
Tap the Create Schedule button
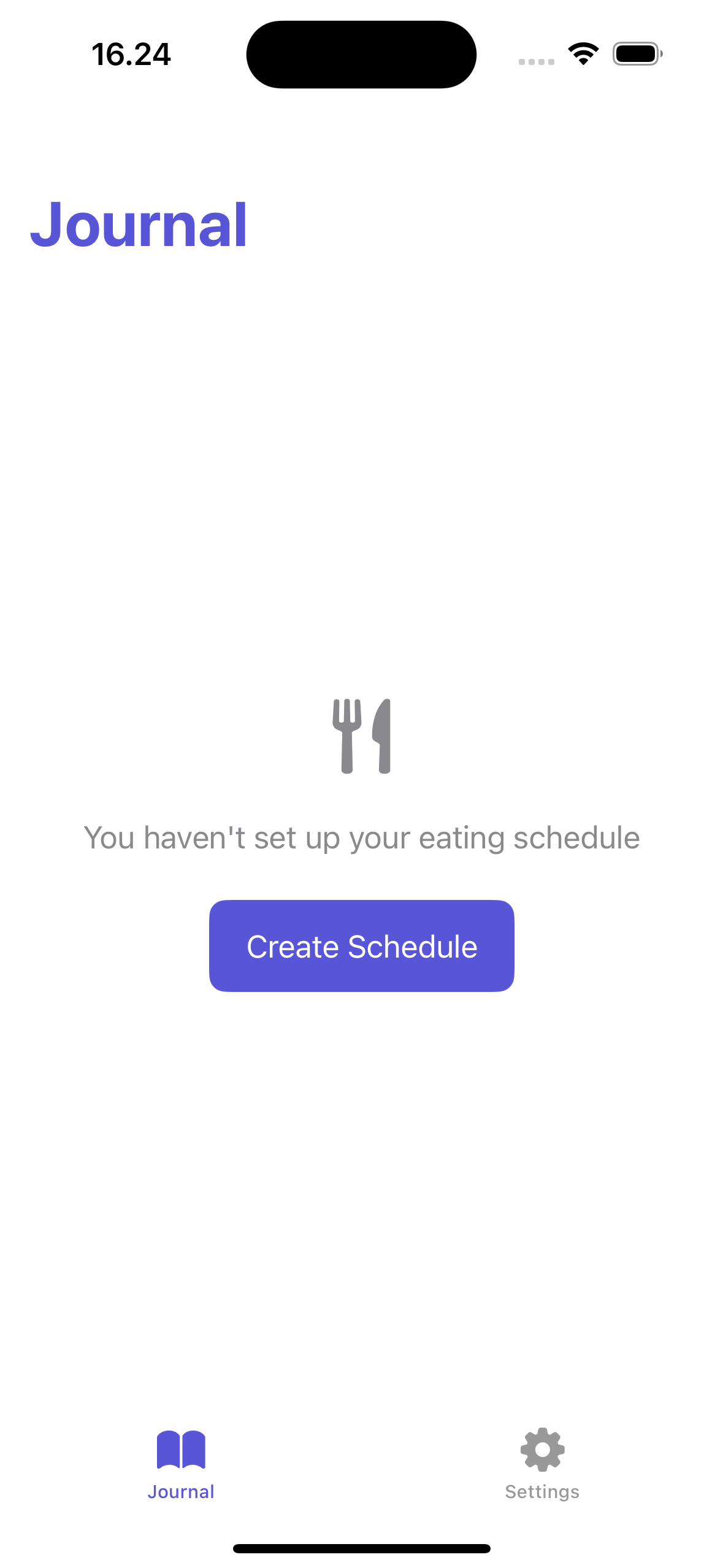click(361, 945)
